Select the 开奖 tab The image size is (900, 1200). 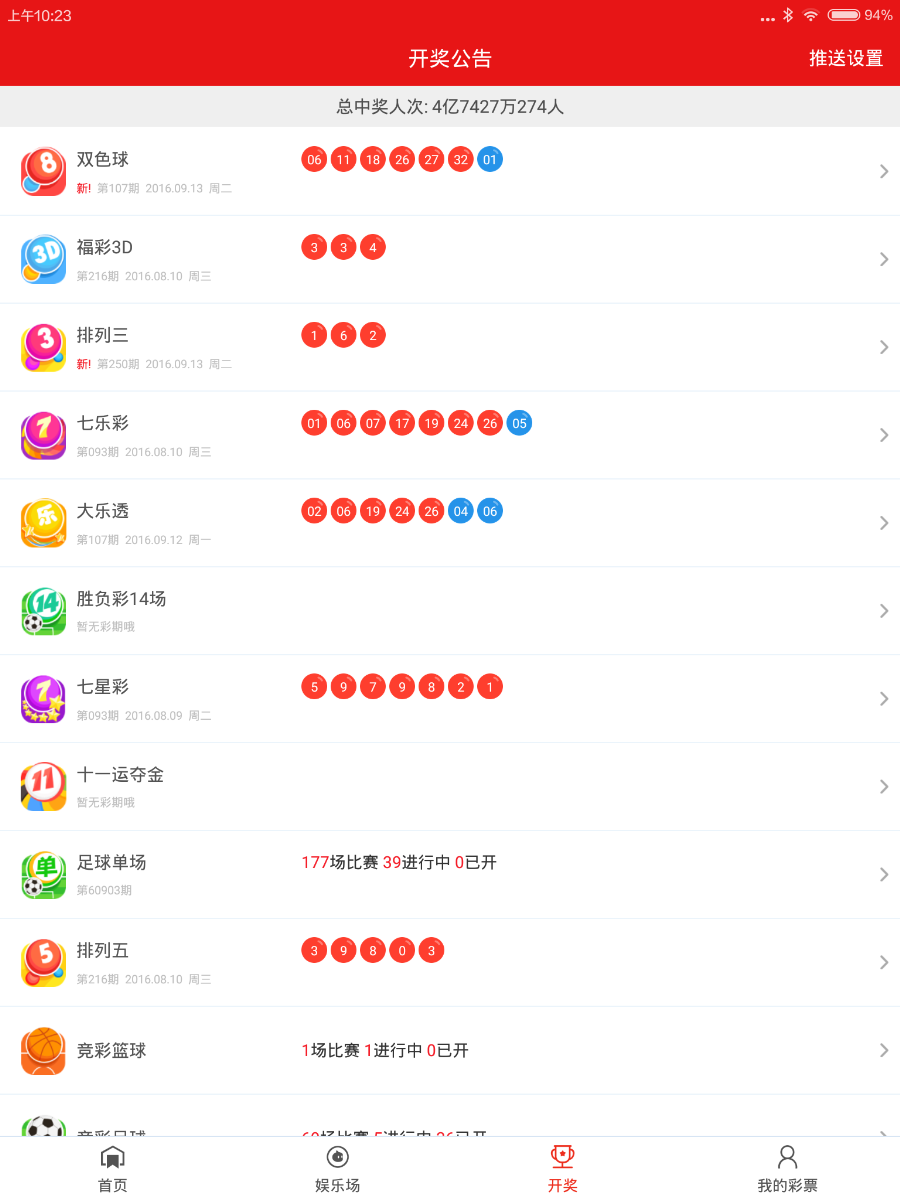pos(562,1168)
